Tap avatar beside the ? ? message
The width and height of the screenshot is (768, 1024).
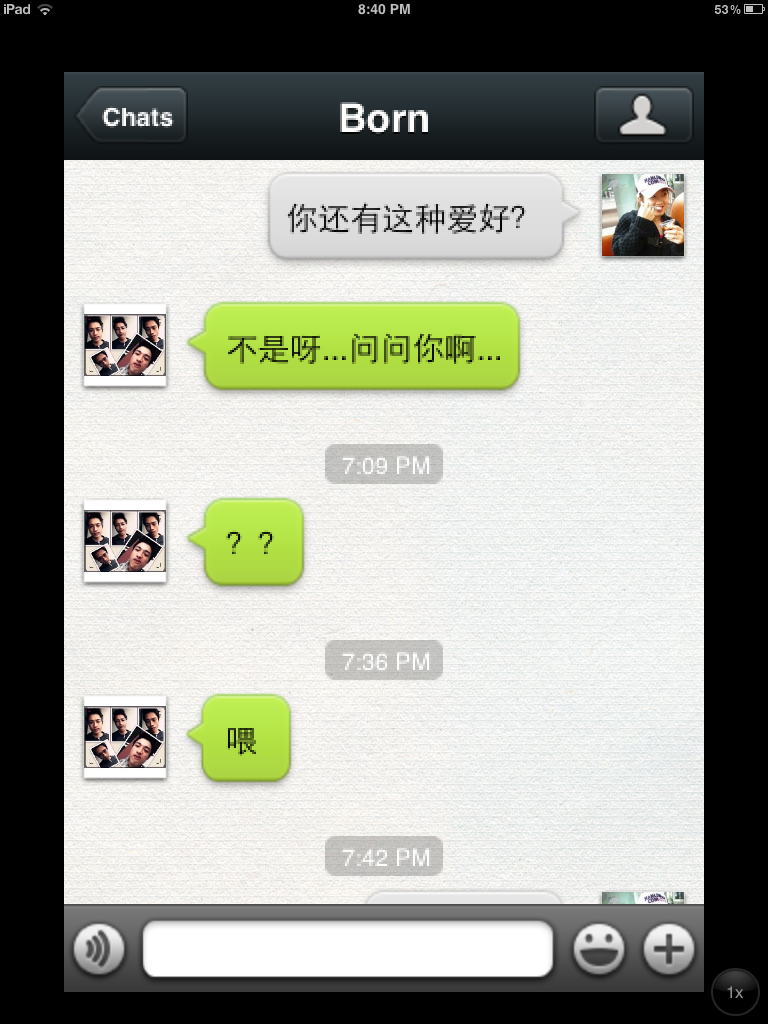point(125,541)
